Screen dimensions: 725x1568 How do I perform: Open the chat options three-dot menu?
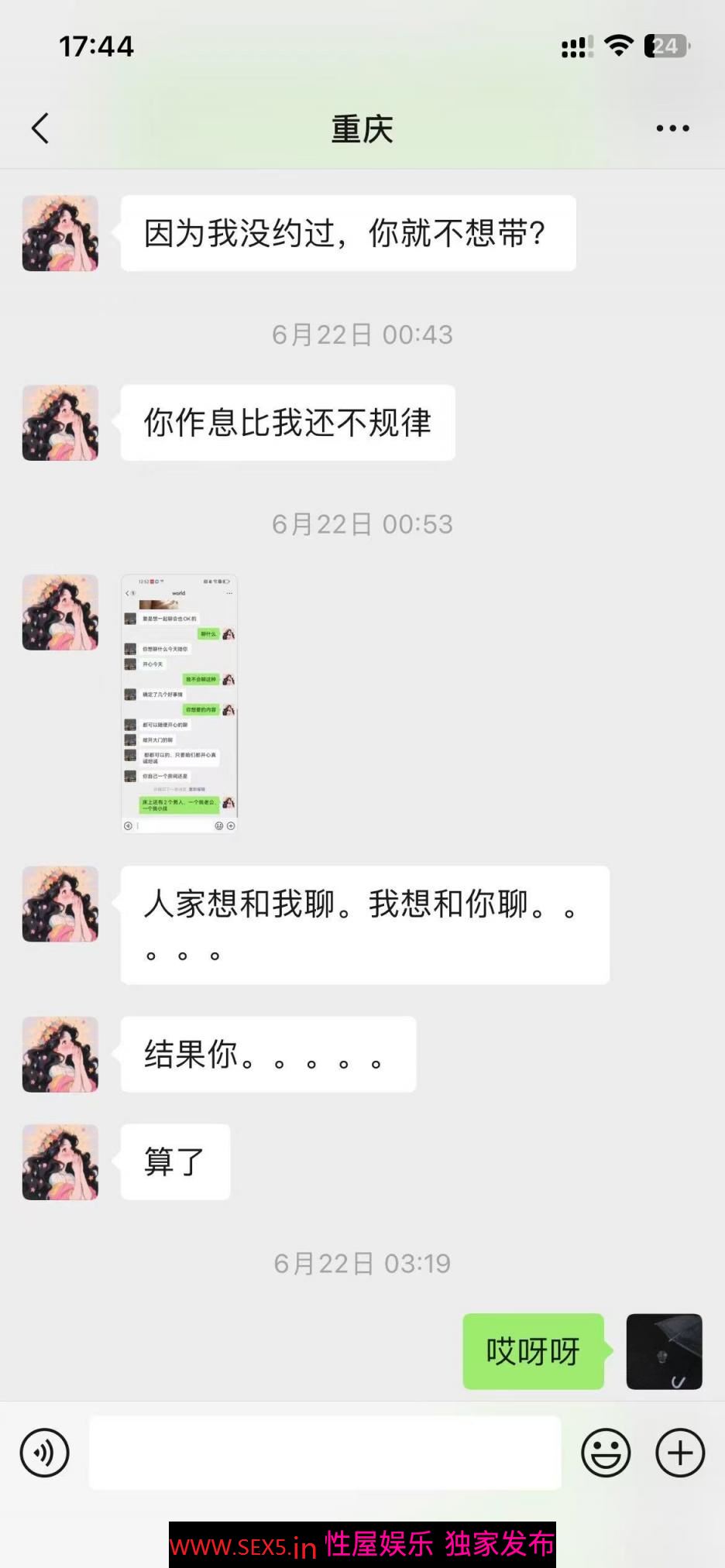tap(672, 129)
